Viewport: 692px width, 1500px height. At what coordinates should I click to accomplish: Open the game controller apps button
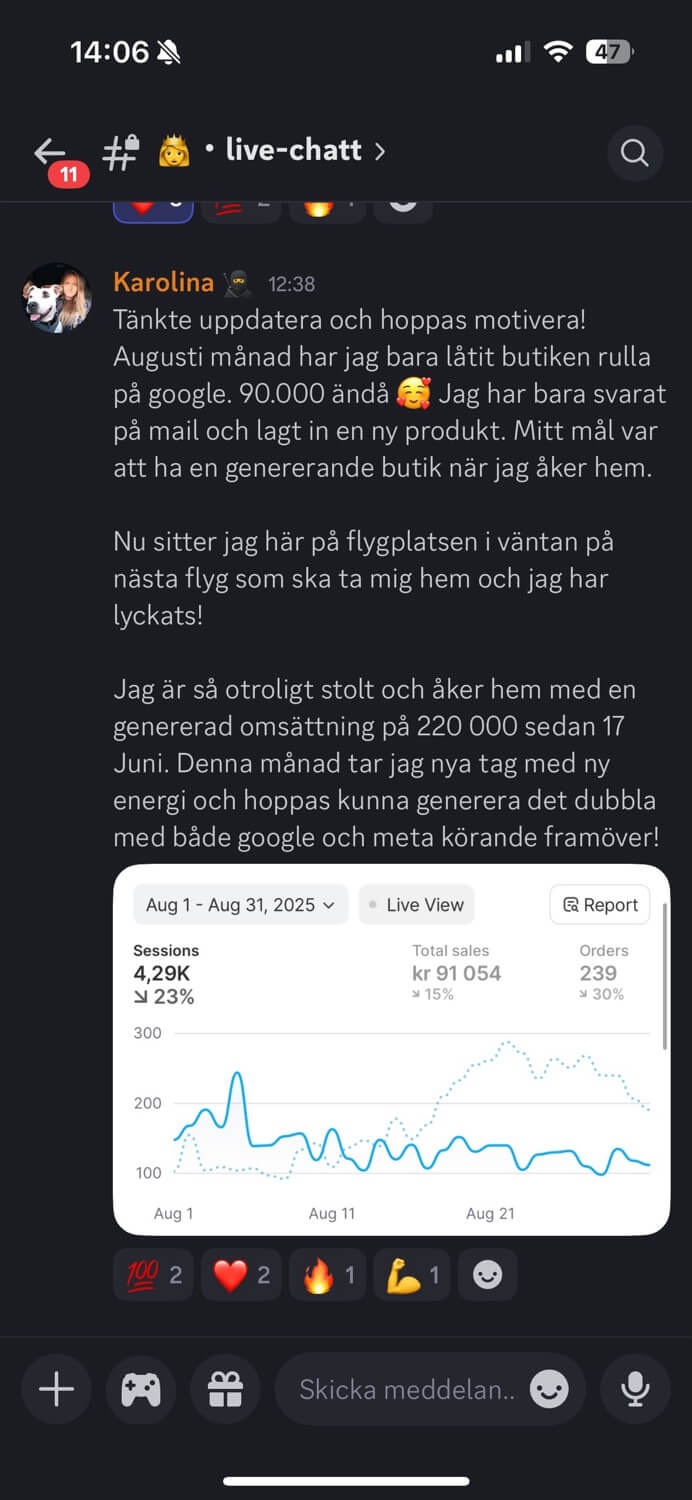point(141,1389)
